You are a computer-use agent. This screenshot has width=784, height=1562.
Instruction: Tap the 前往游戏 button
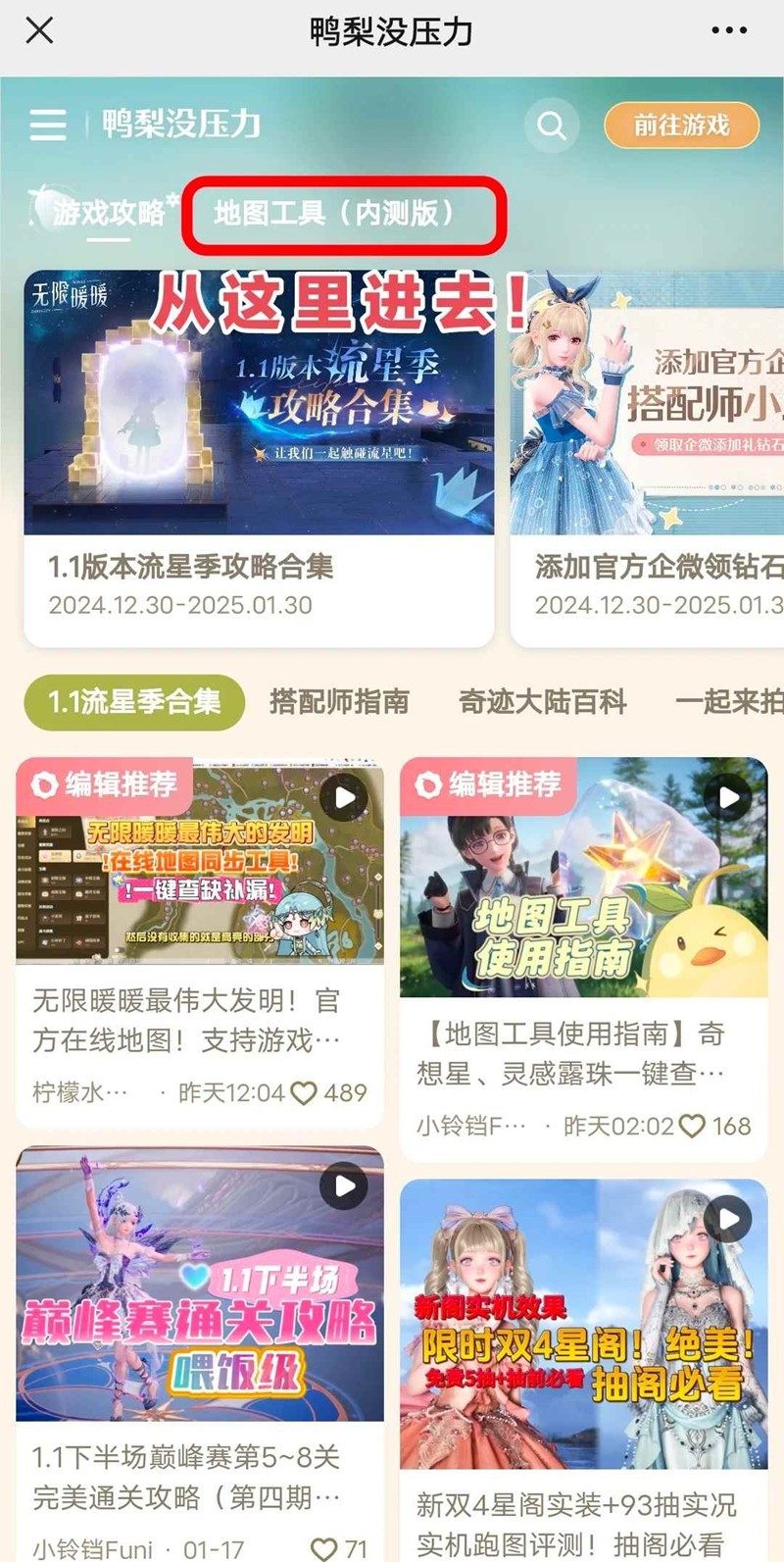pos(681,126)
